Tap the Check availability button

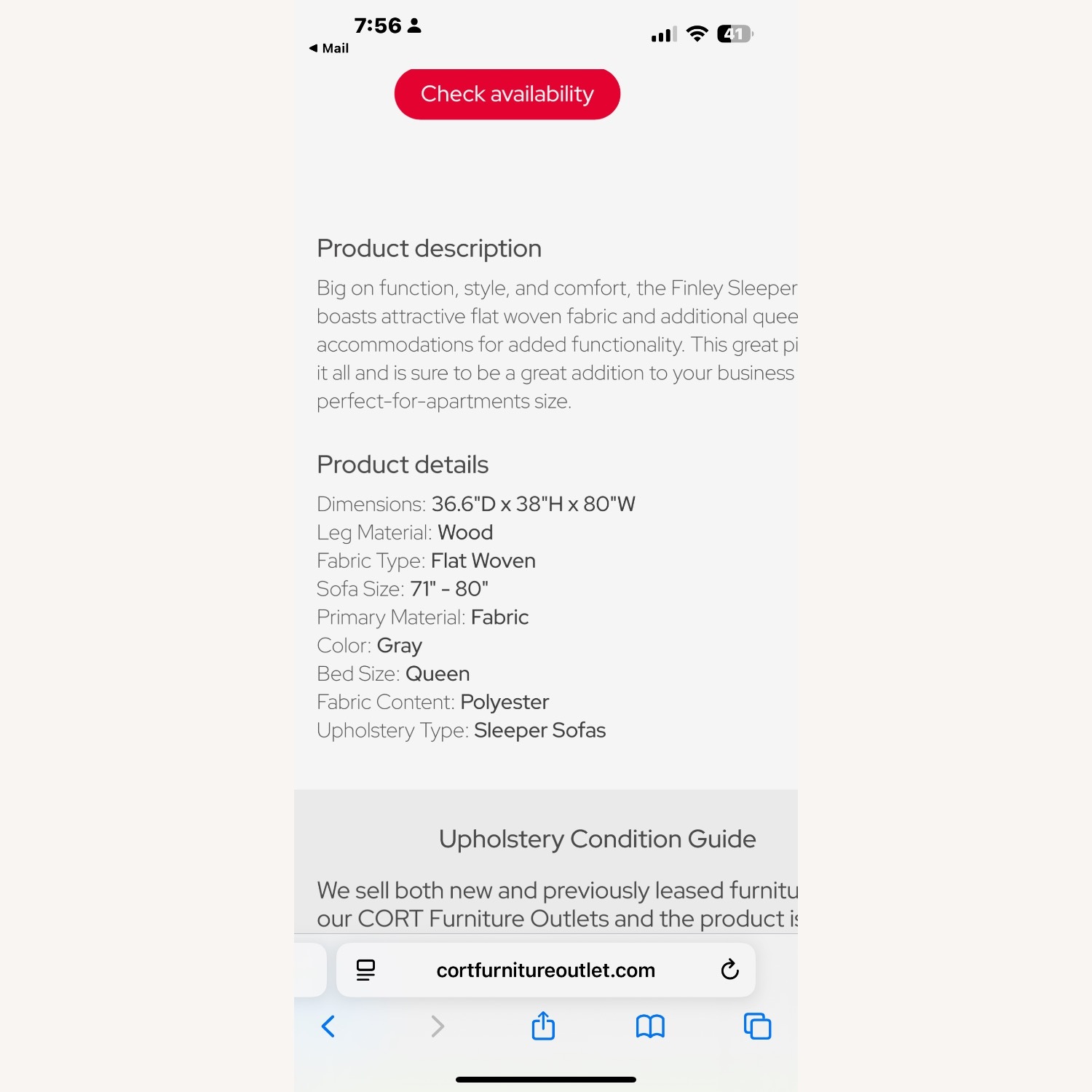pos(507,94)
